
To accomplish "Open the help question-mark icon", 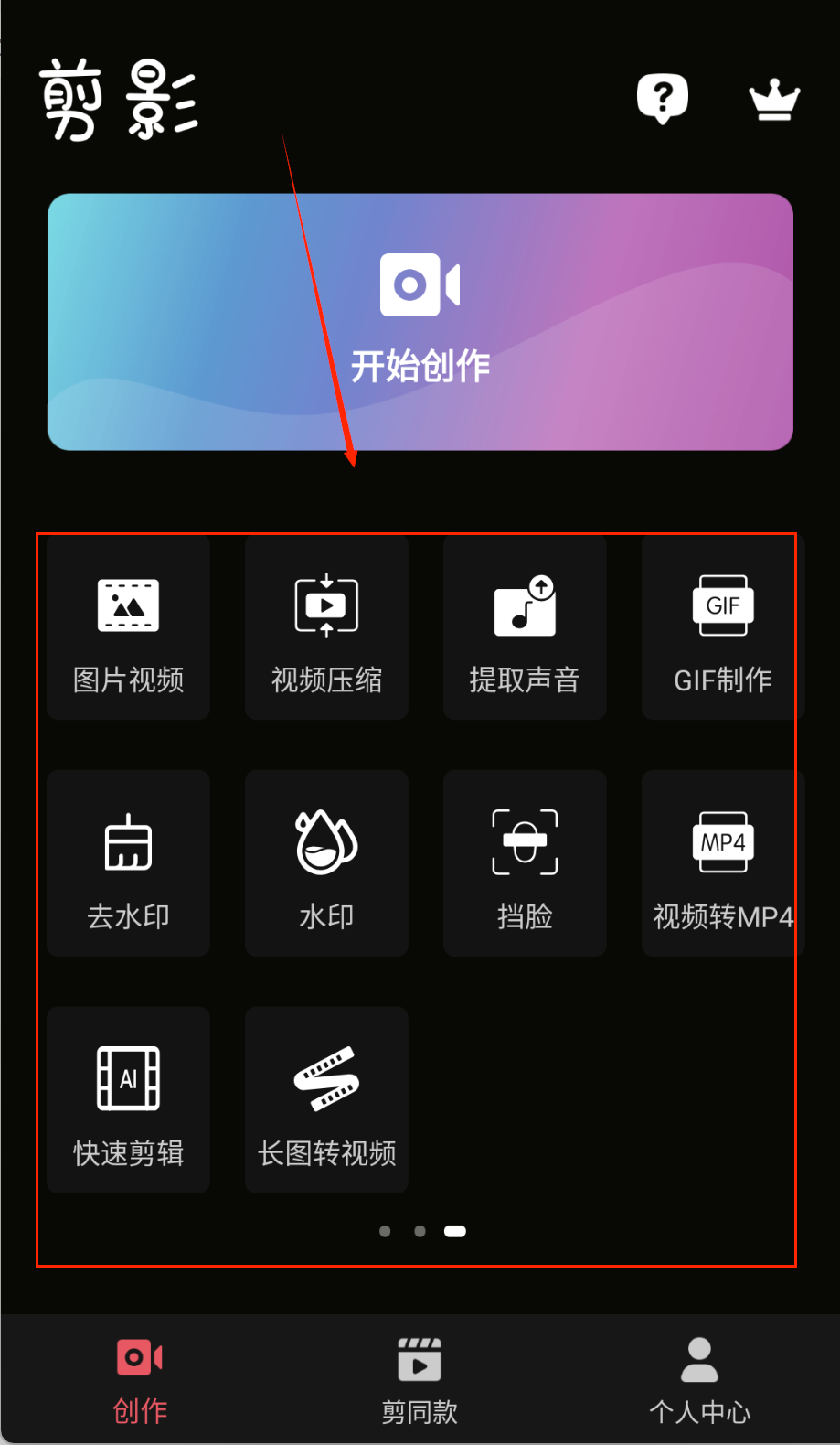I will tap(662, 98).
